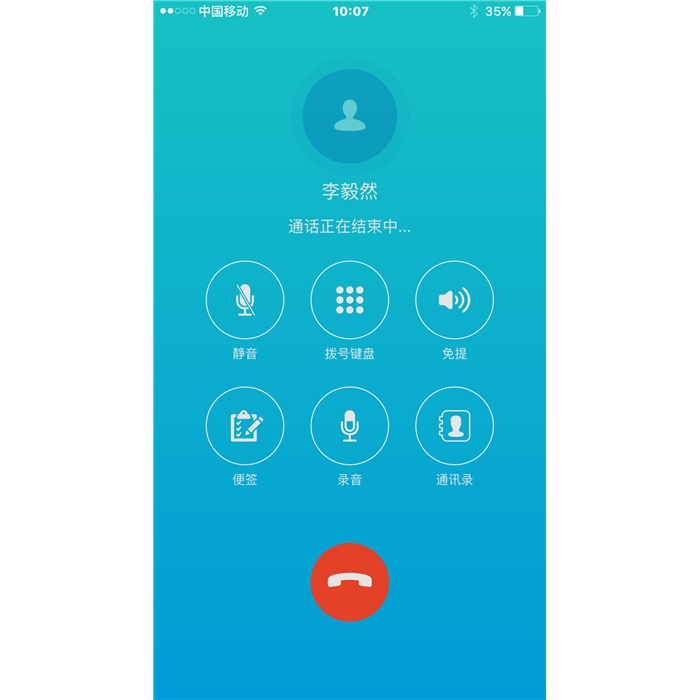700x700 pixels.
Task: Turn on the 免提 speakerphone
Action: (x=454, y=300)
